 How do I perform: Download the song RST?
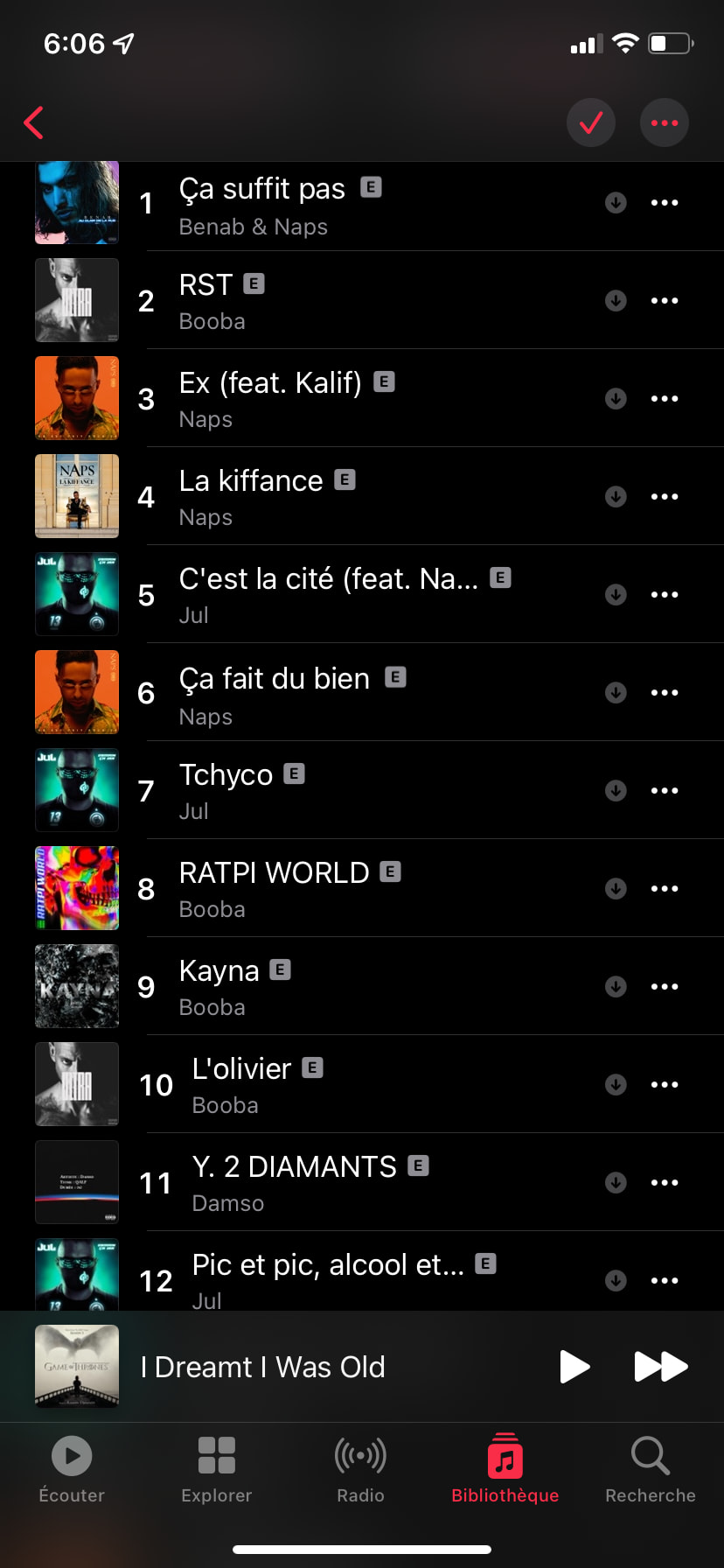click(x=616, y=301)
